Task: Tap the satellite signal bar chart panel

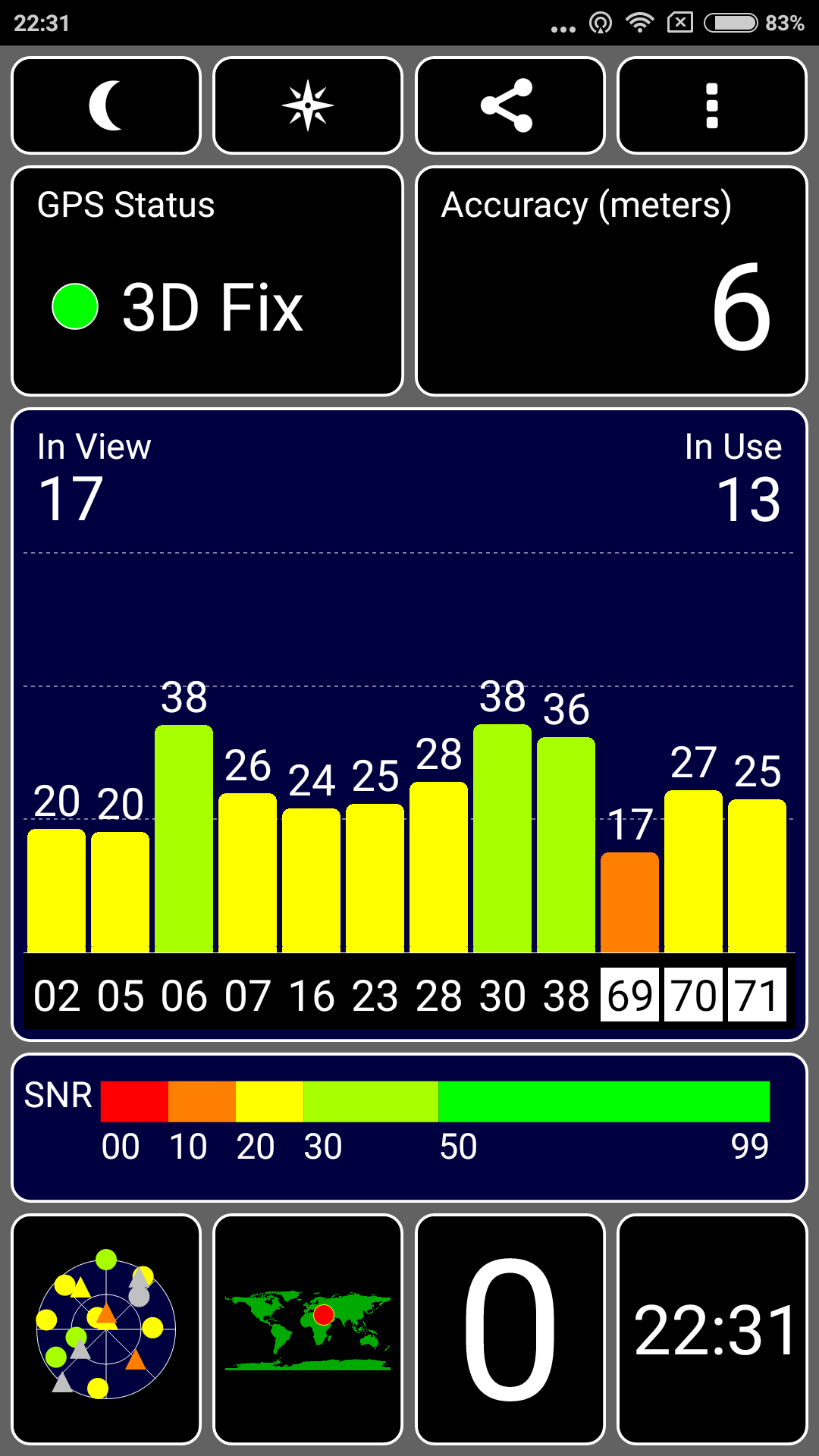Action: [409, 725]
